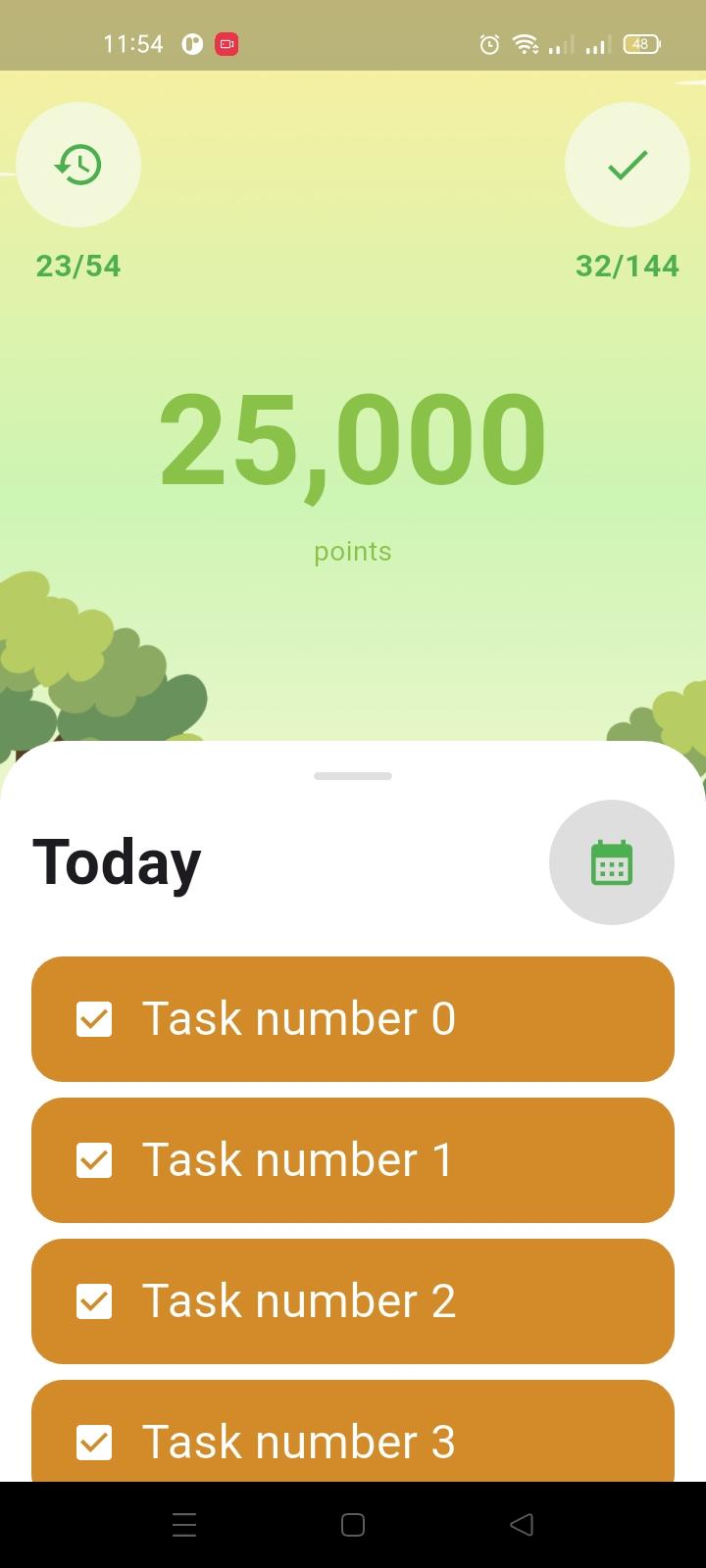Tap the bottom sheet drag handle

(353, 776)
